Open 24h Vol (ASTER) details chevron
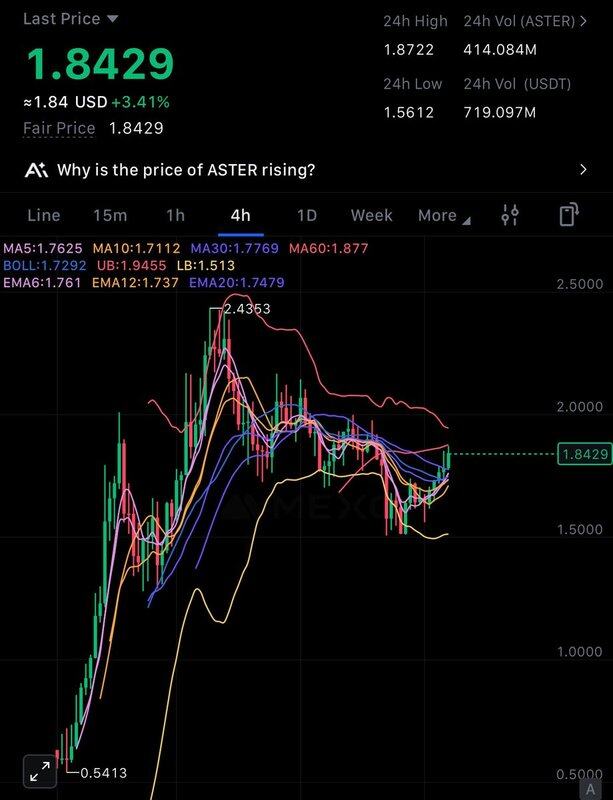Image resolution: width=613 pixels, height=800 pixels. (583, 21)
